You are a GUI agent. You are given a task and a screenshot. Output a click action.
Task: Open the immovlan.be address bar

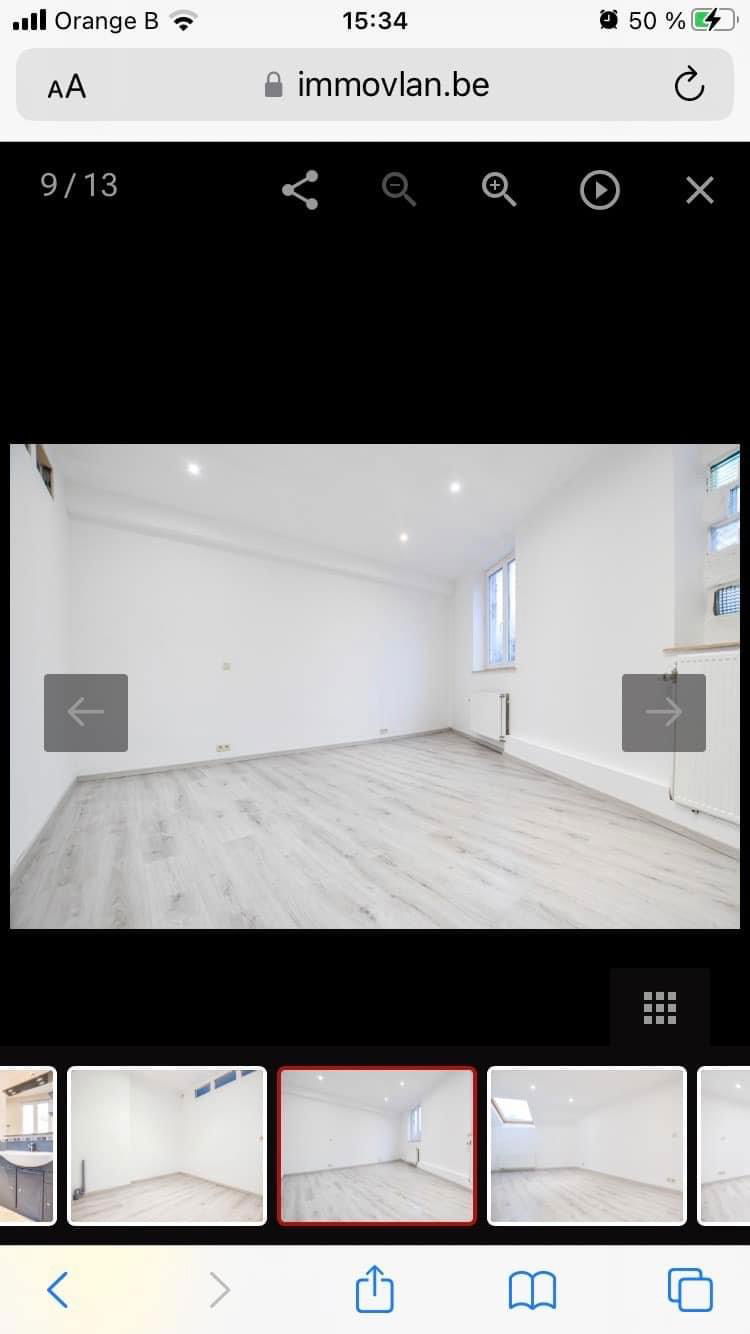pyautogui.click(x=390, y=86)
